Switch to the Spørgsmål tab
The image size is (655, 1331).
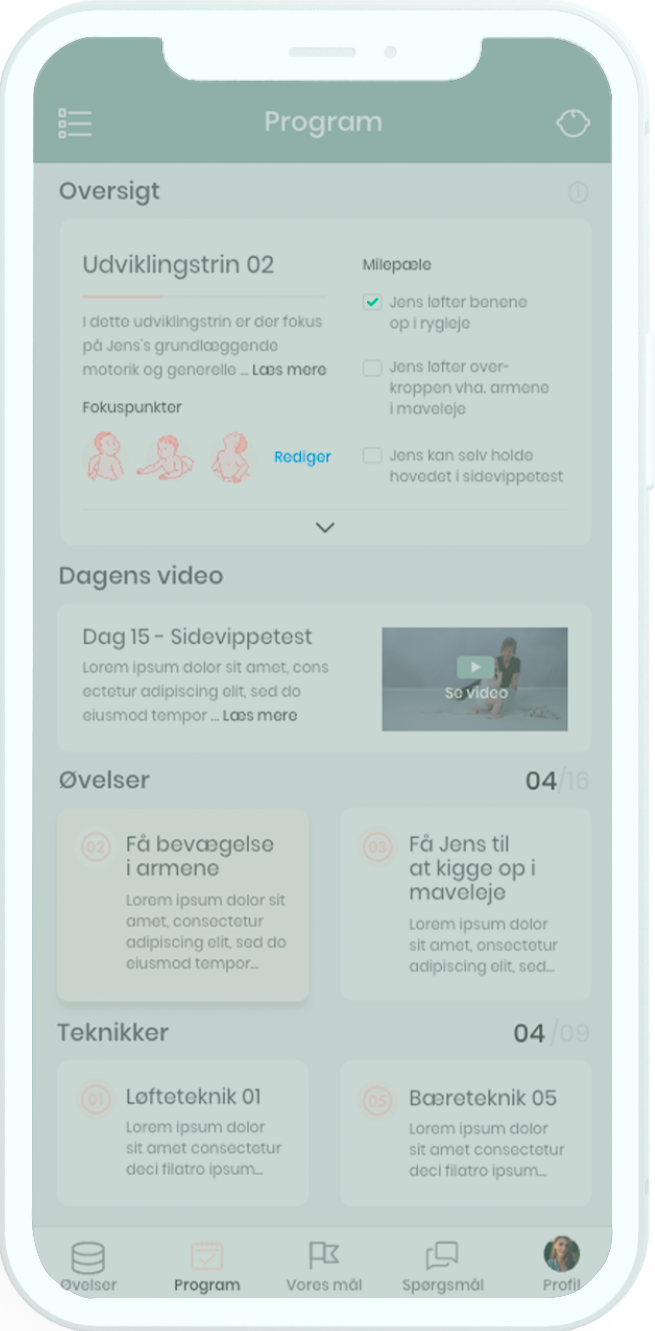(441, 1267)
